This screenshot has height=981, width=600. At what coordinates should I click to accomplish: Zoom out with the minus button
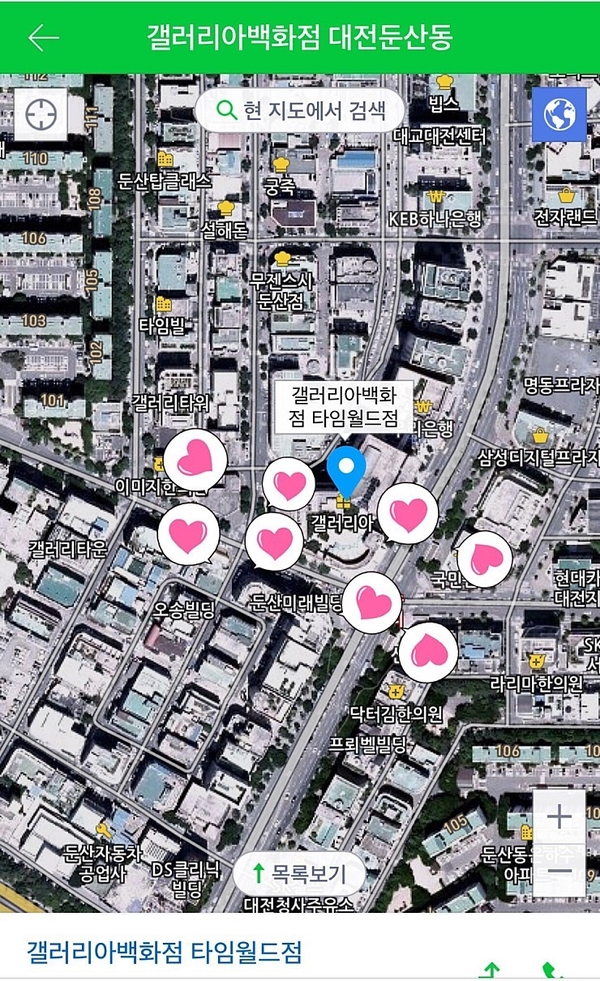pos(559,870)
